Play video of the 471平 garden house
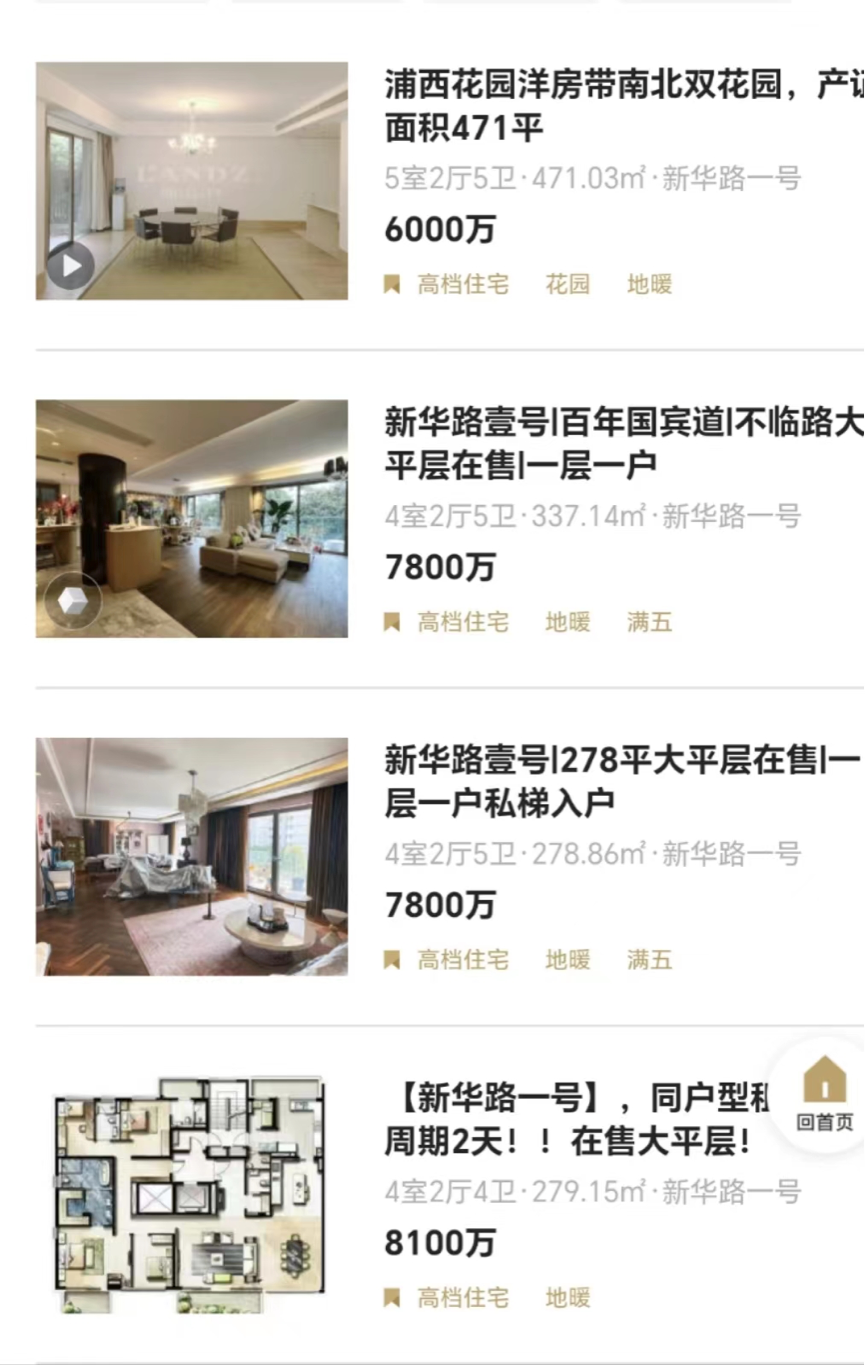The width and height of the screenshot is (865, 1365). tap(70, 266)
